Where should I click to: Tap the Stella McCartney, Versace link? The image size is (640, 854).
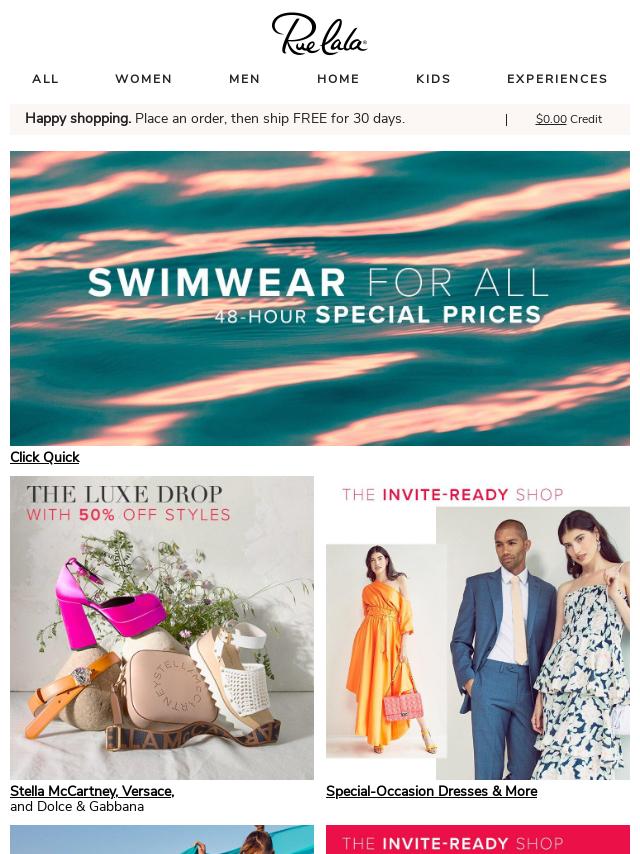[92, 791]
